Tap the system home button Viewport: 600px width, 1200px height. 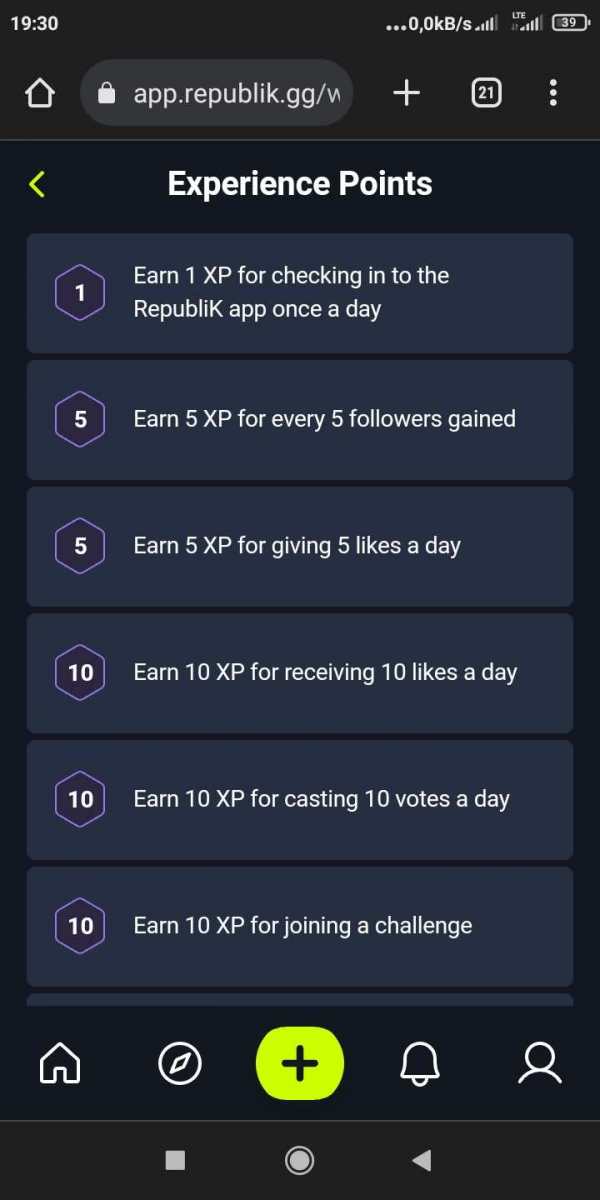pyautogui.click(x=299, y=1160)
